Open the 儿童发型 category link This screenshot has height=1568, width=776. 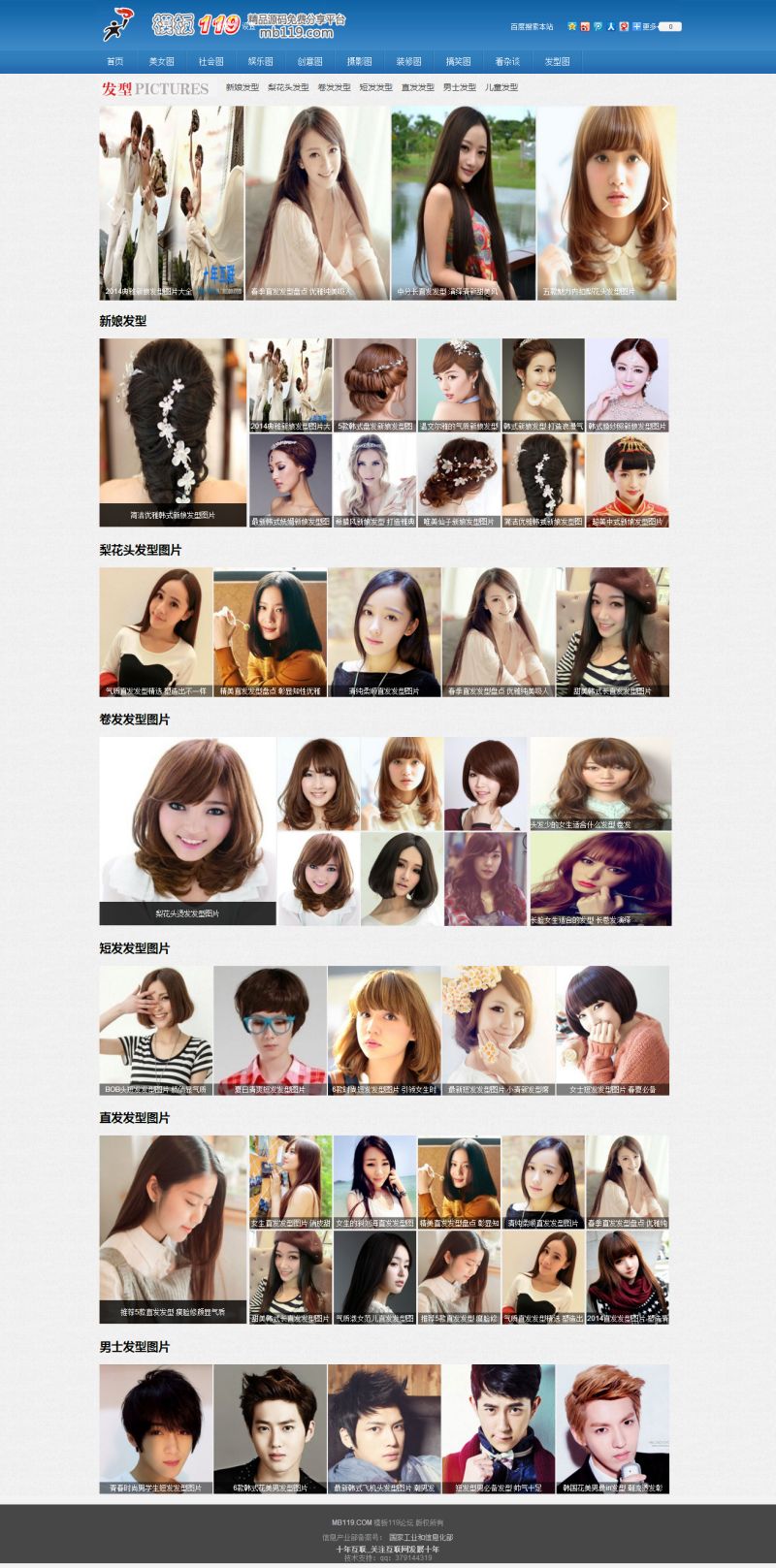point(501,87)
